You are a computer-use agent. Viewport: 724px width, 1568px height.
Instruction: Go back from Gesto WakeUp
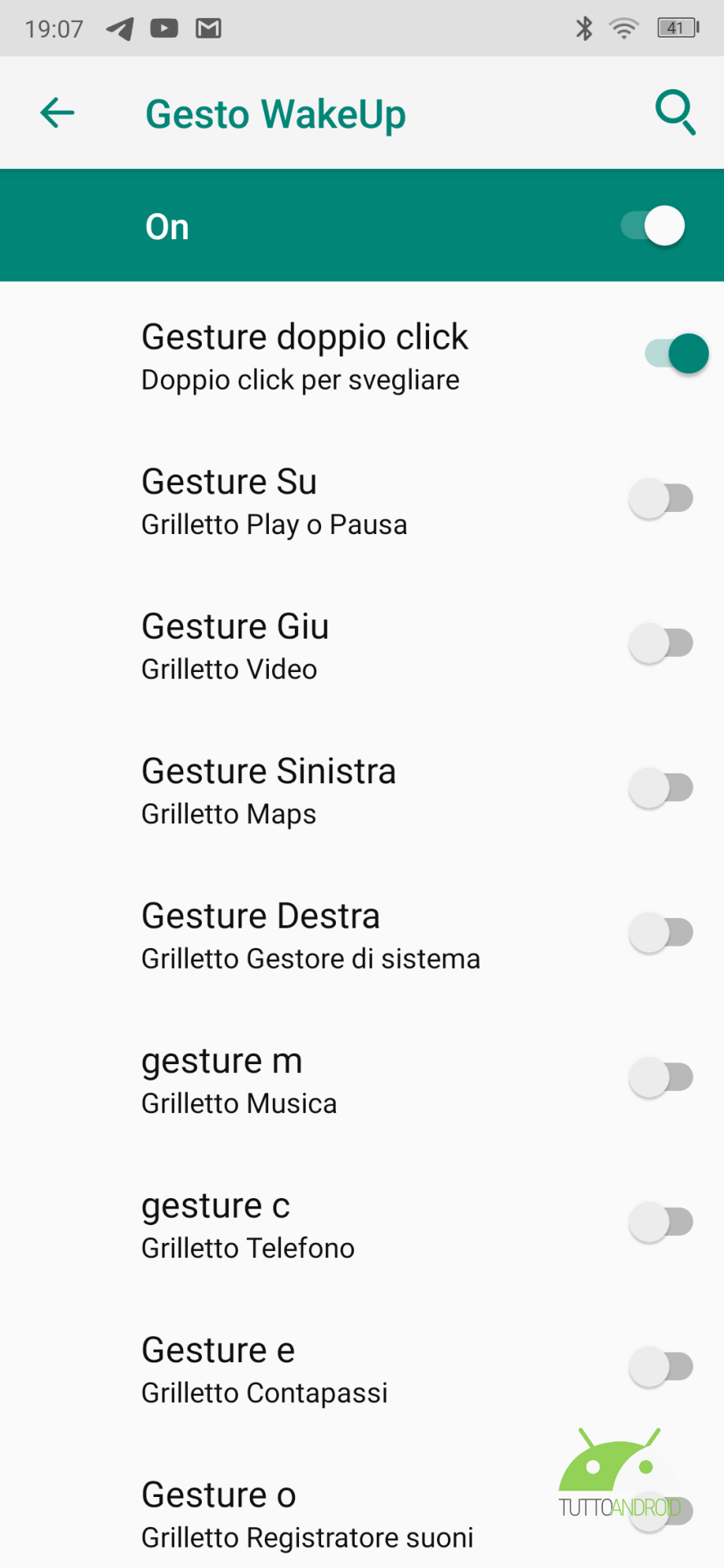[x=57, y=113]
